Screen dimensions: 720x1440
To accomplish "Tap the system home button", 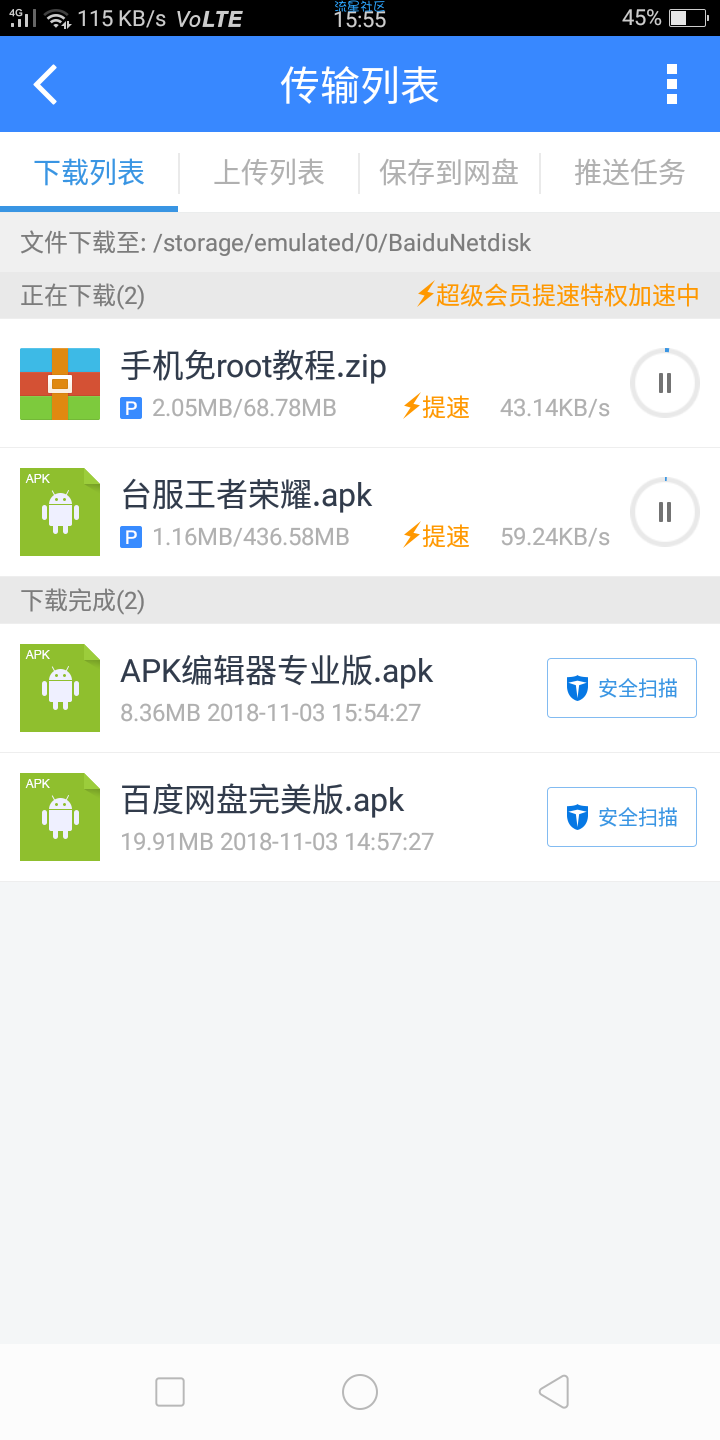I will pyautogui.click(x=360, y=1392).
